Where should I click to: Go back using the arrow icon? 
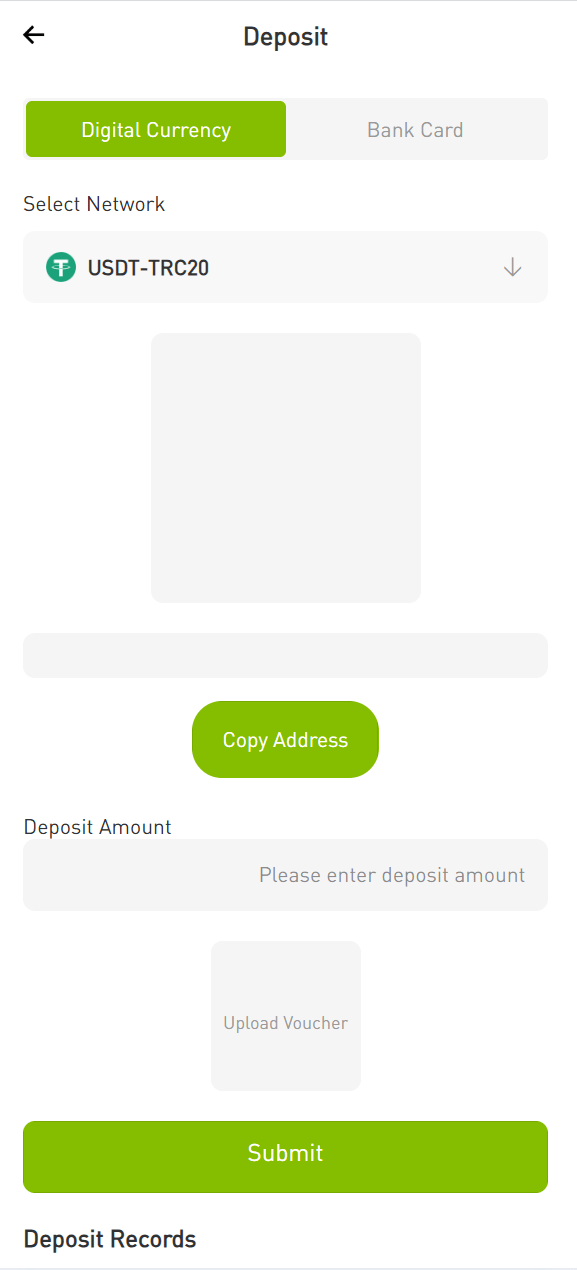click(x=34, y=35)
